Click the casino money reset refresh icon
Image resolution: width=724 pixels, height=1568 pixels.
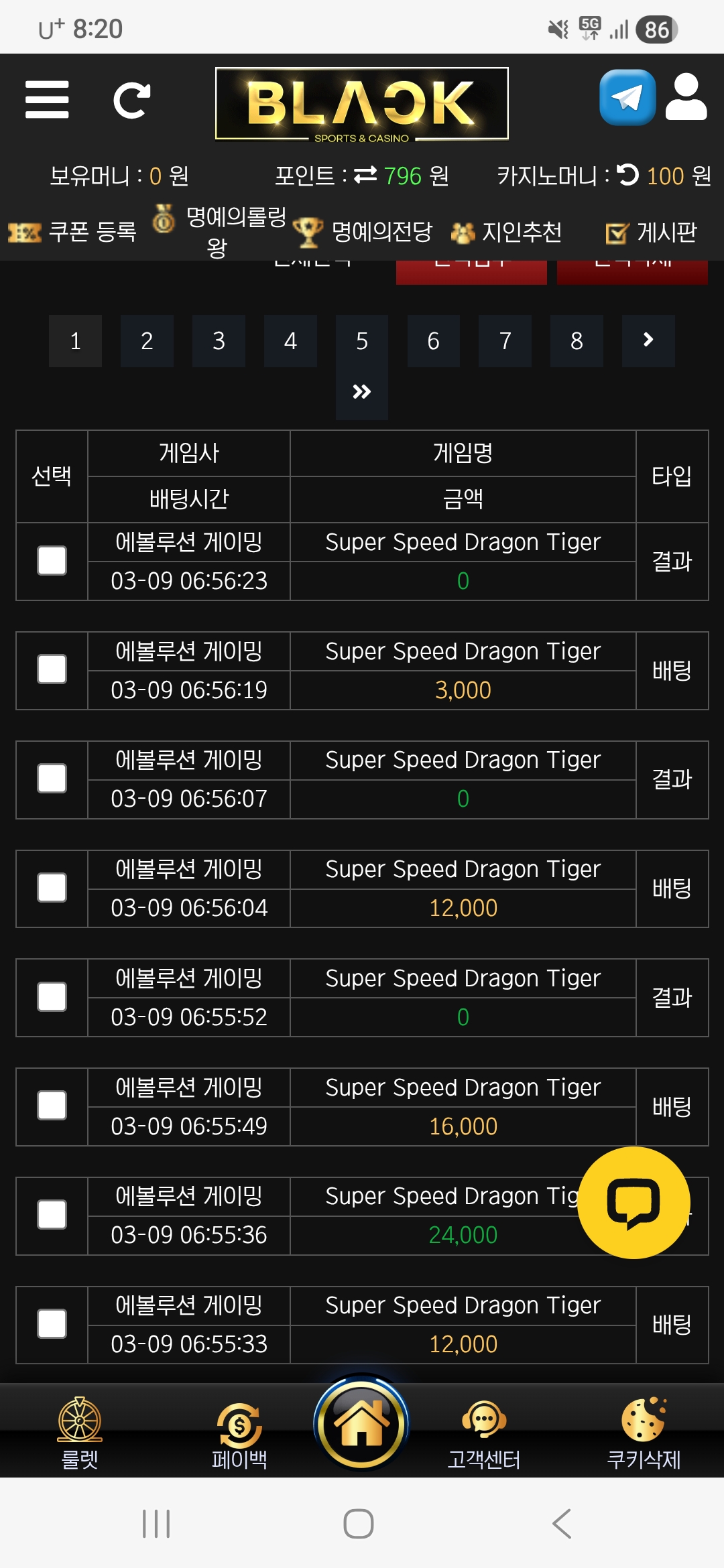click(627, 176)
